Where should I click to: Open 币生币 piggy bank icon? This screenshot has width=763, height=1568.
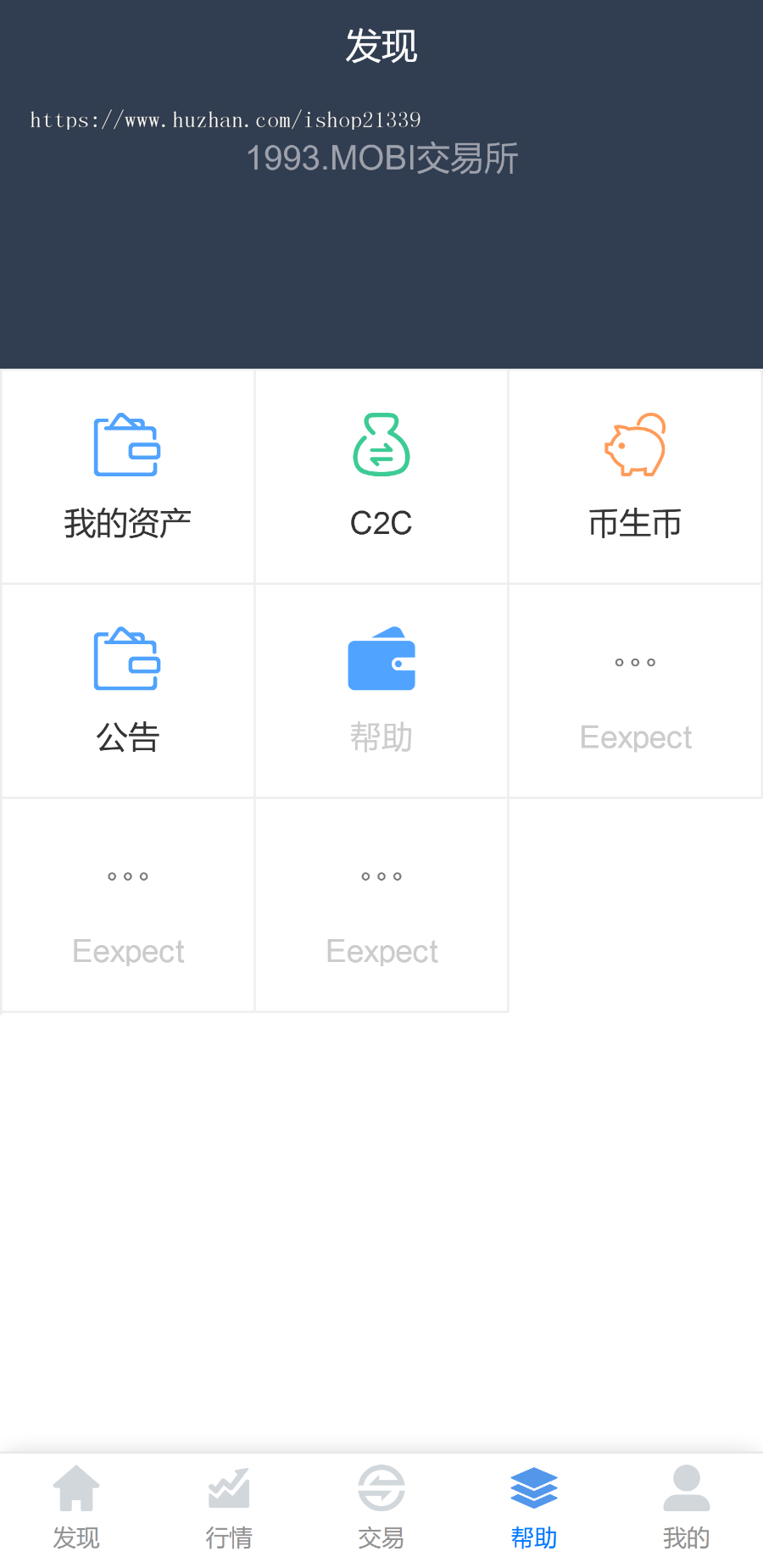click(x=635, y=444)
